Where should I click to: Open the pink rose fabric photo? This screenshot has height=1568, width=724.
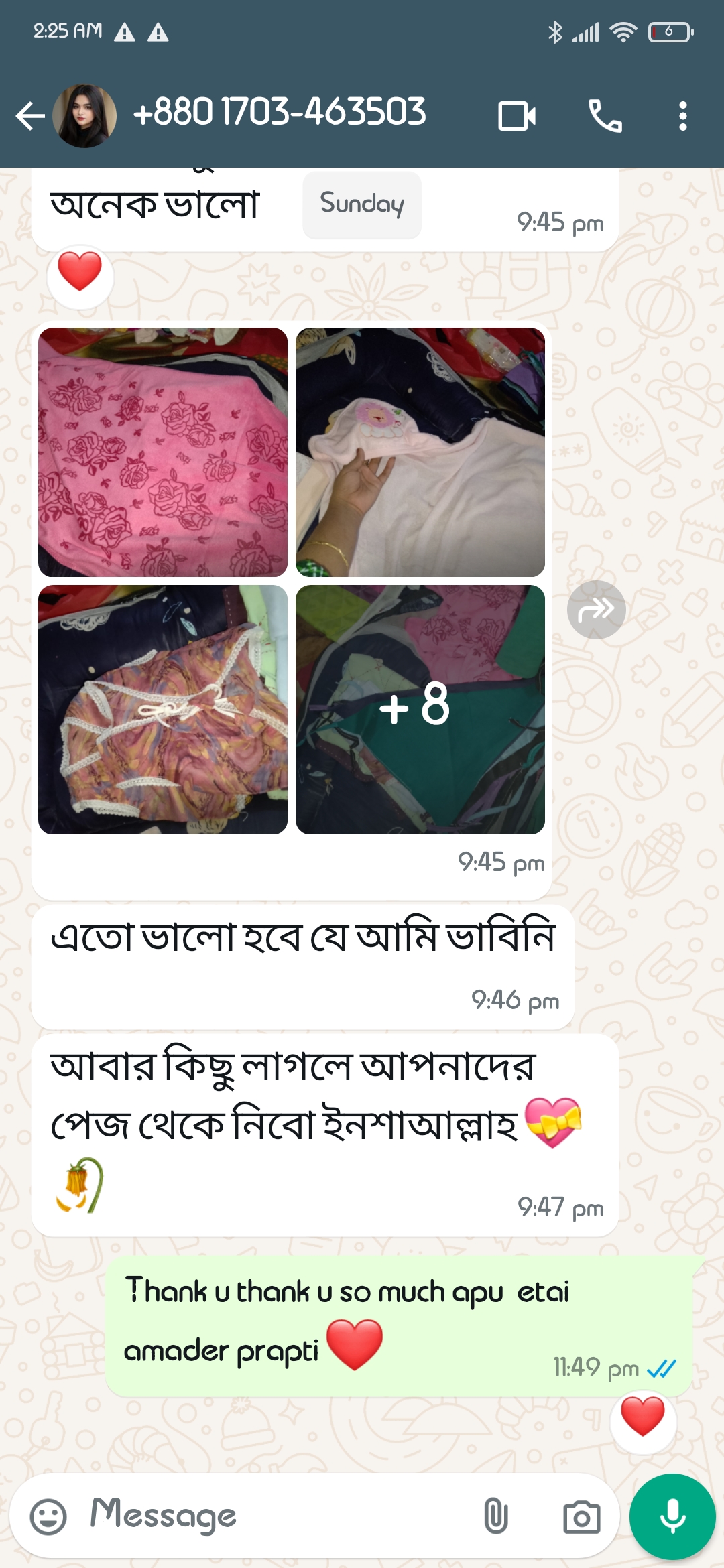click(x=163, y=452)
